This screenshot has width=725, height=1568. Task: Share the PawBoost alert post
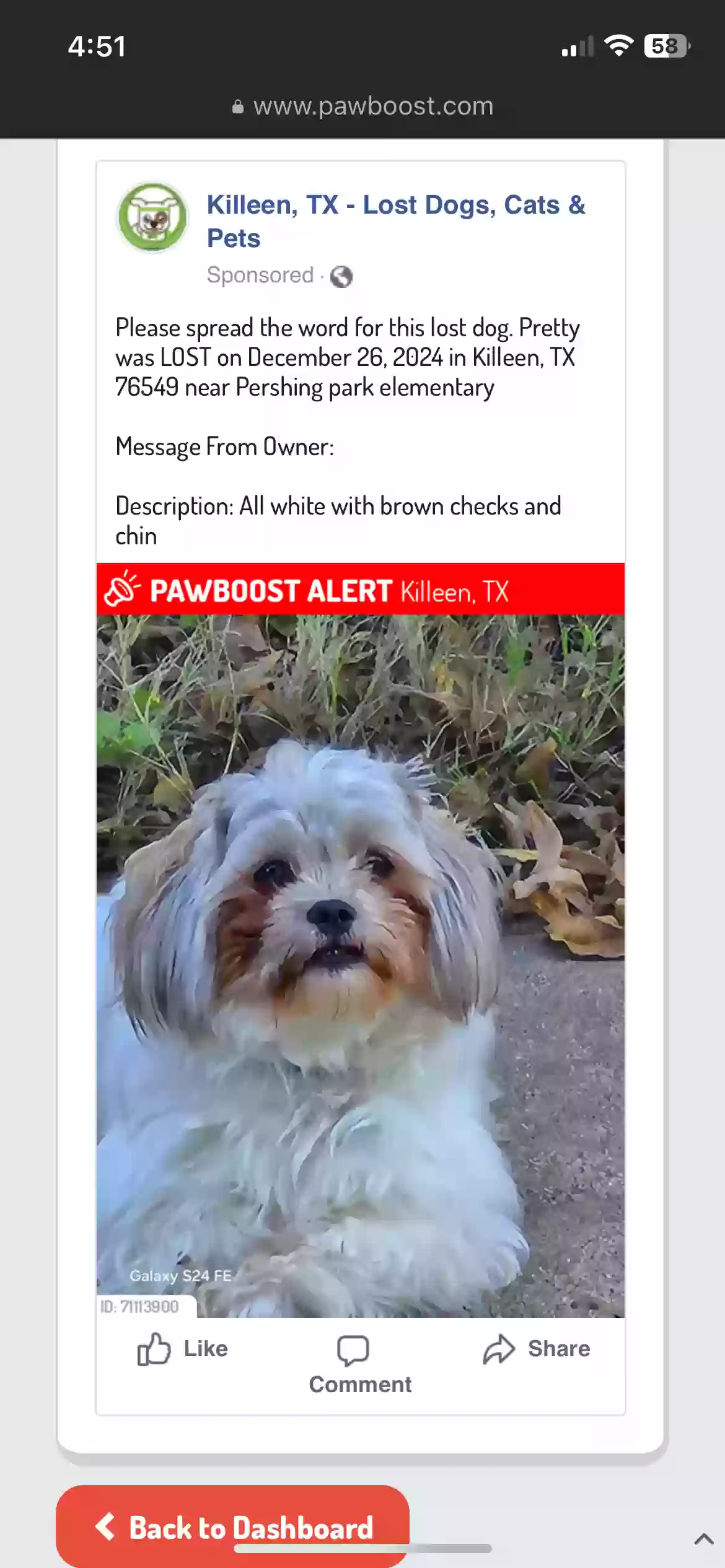[537, 1349]
